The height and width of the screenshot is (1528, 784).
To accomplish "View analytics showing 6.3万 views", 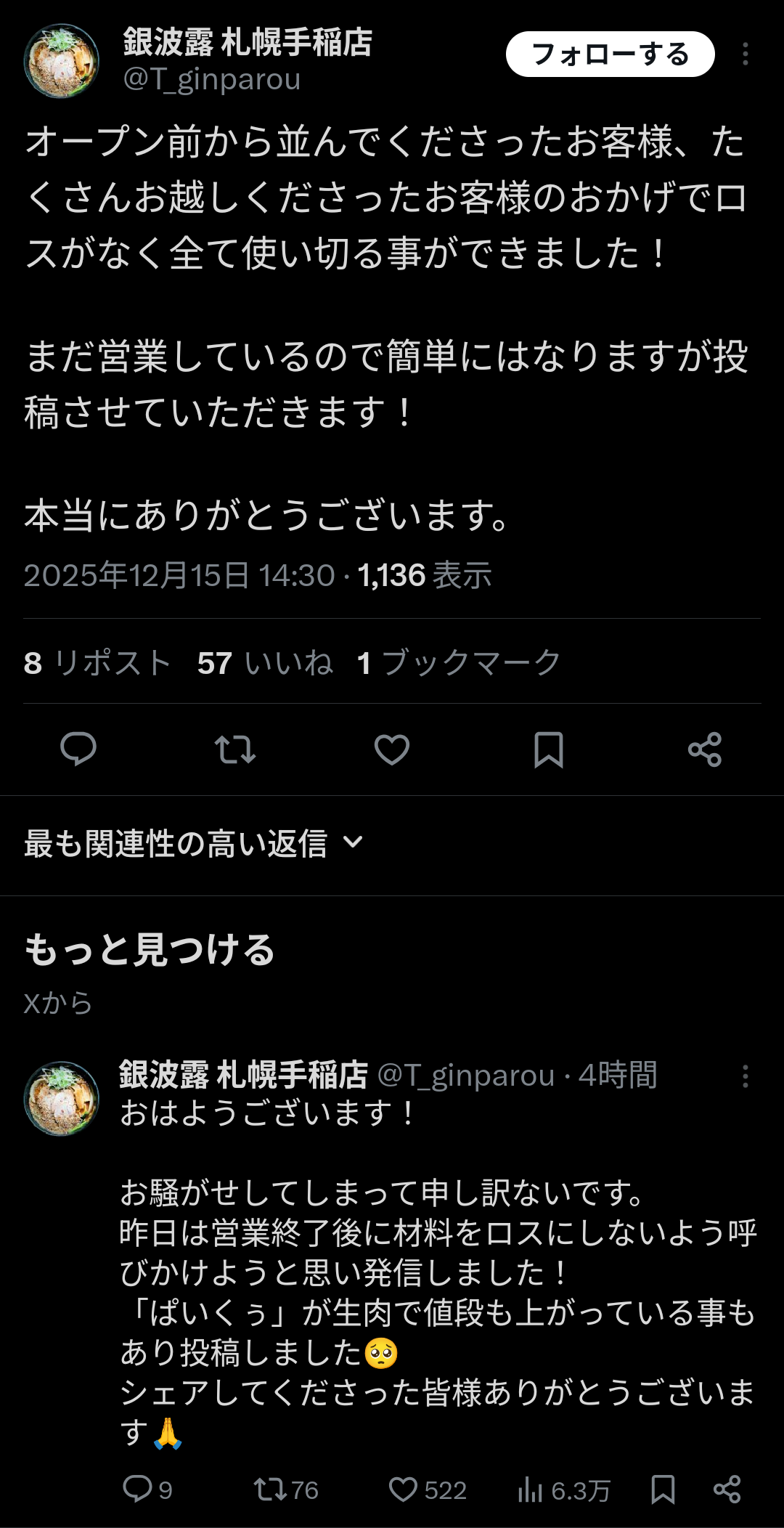I will tap(563, 1490).
